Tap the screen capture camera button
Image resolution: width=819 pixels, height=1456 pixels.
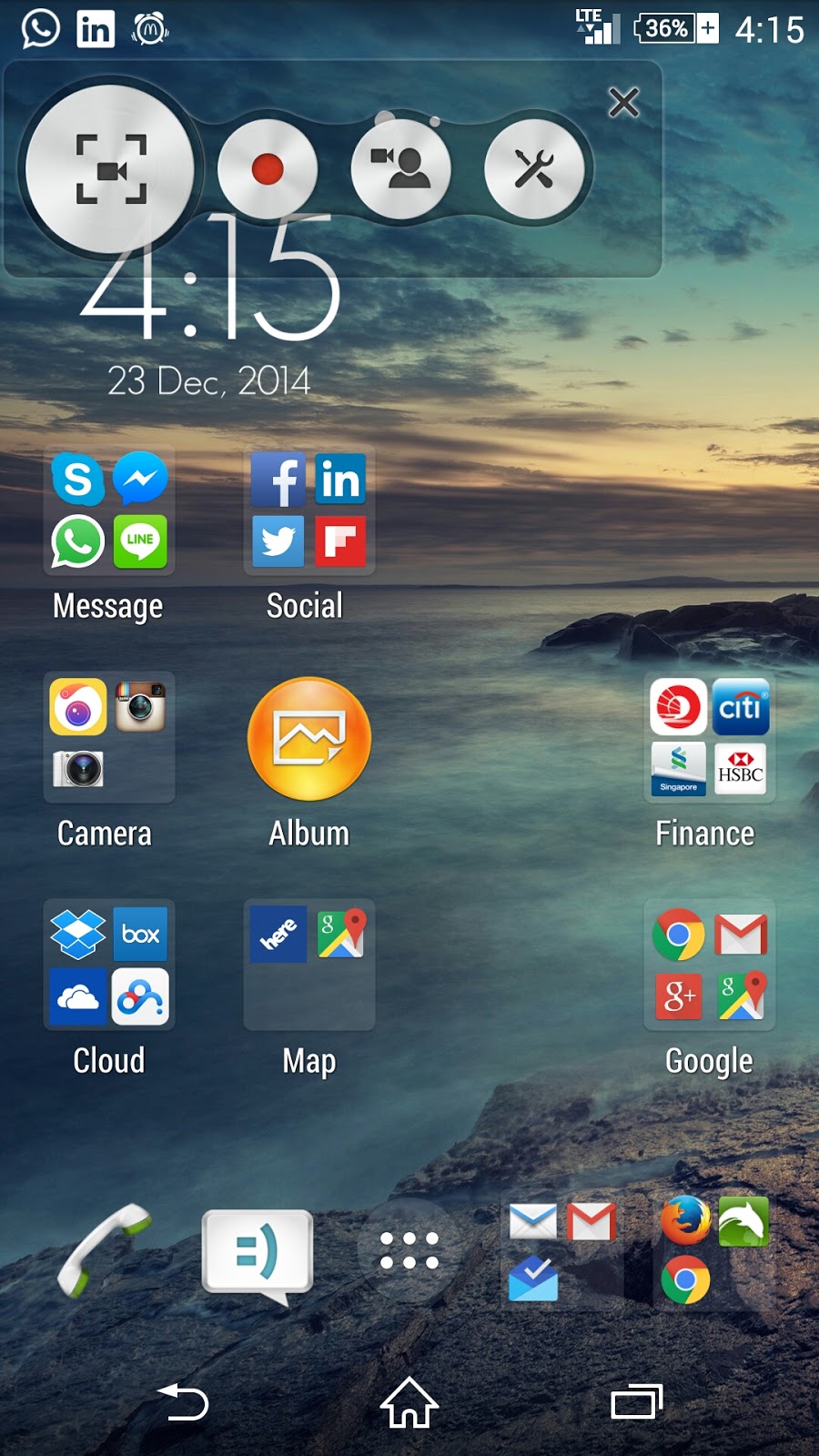[x=110, y=169]
